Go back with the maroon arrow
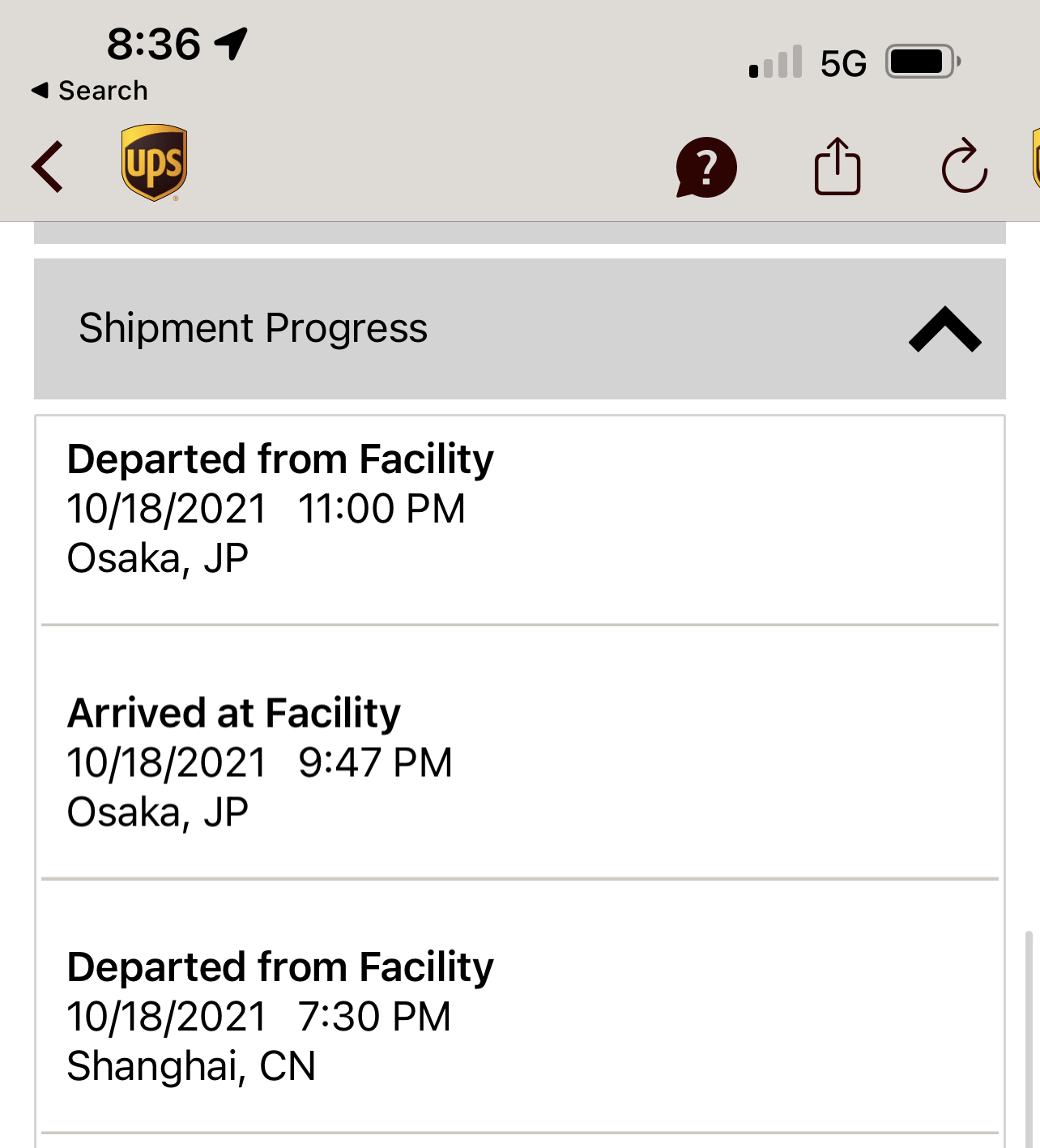Image resolution: width=1040 pixels, height=1148 pixels. (x=48, y=167)
